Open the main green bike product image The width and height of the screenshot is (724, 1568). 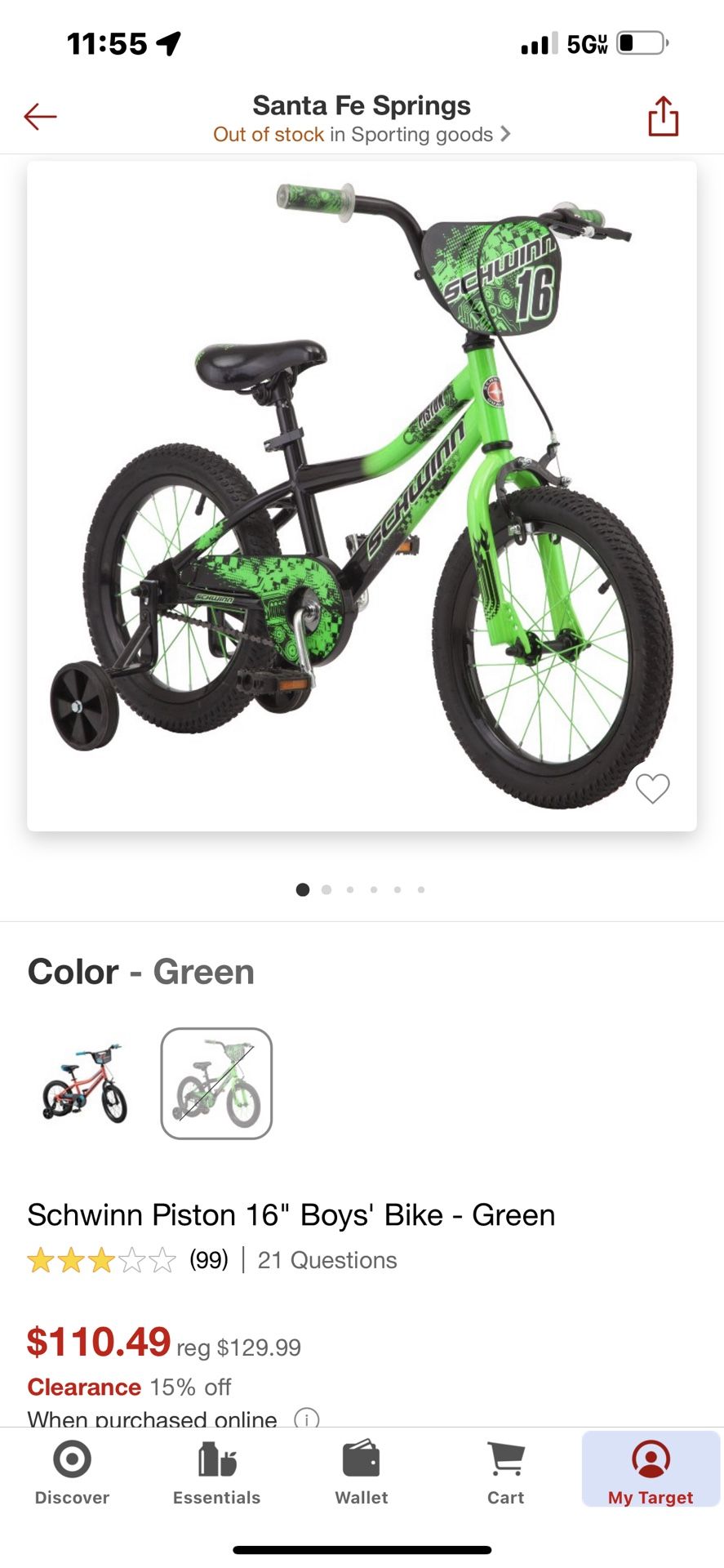[362, 496]
